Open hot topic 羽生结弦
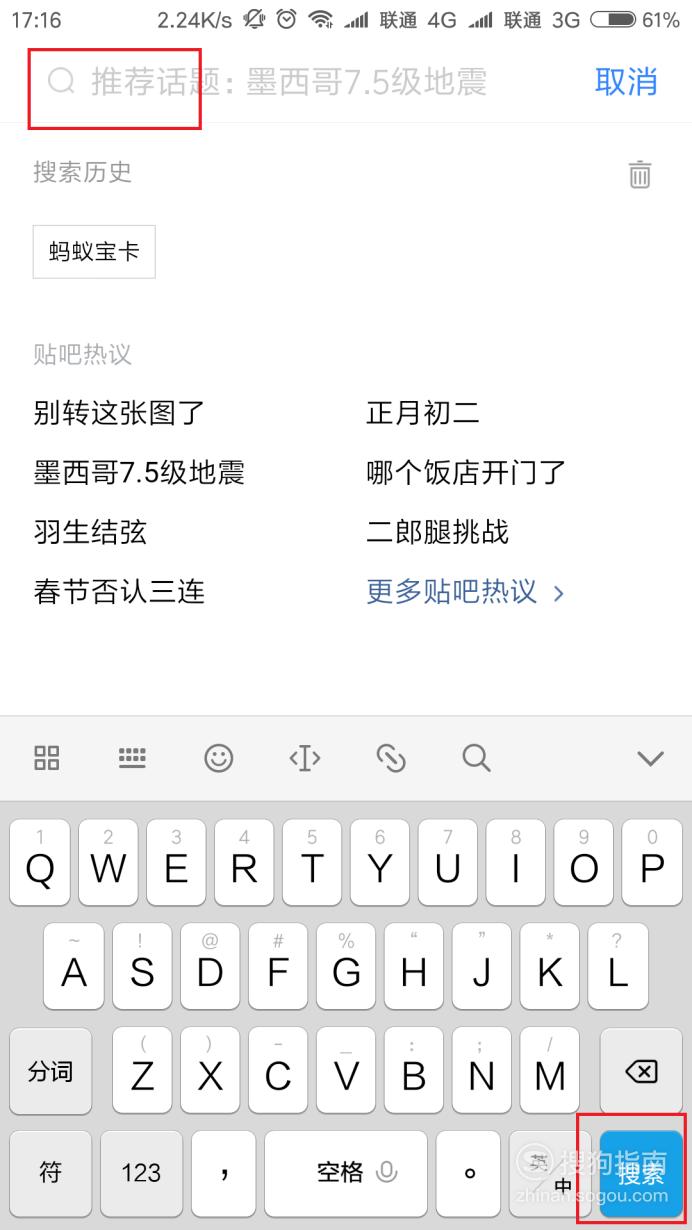692x1230 pixels. tap(90, 532)
